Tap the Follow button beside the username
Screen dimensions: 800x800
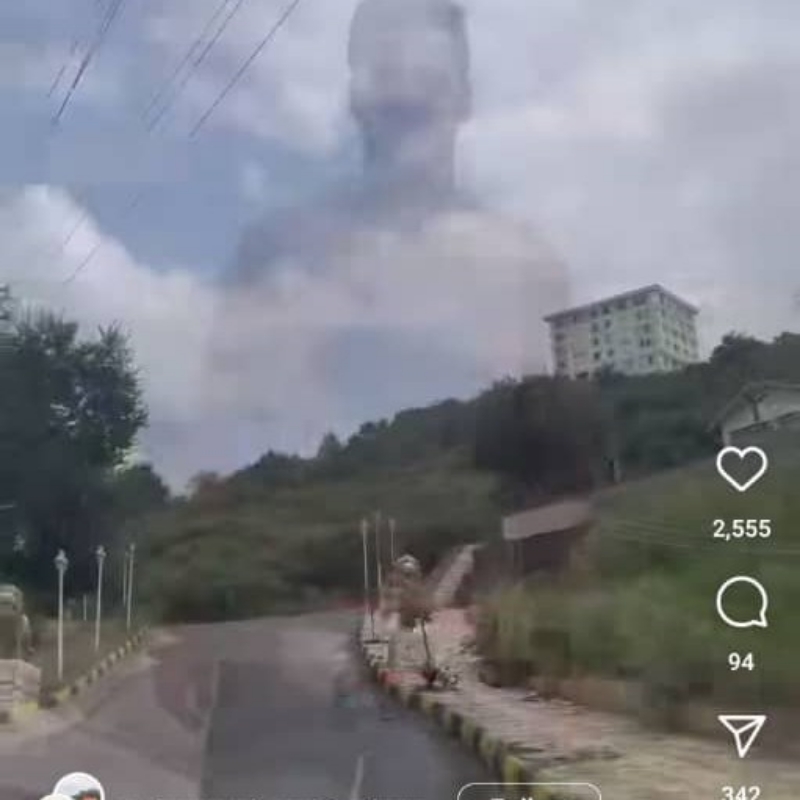click(528, 792)
